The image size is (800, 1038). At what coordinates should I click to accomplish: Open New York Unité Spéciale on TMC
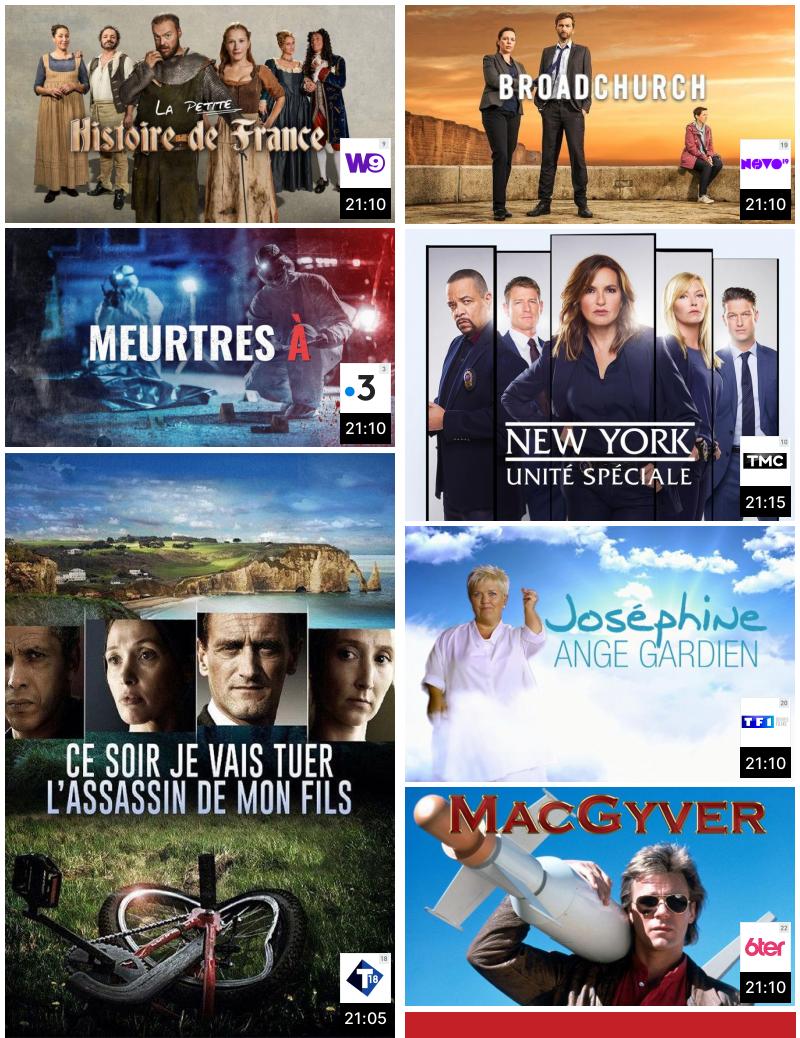pos(600,374)
